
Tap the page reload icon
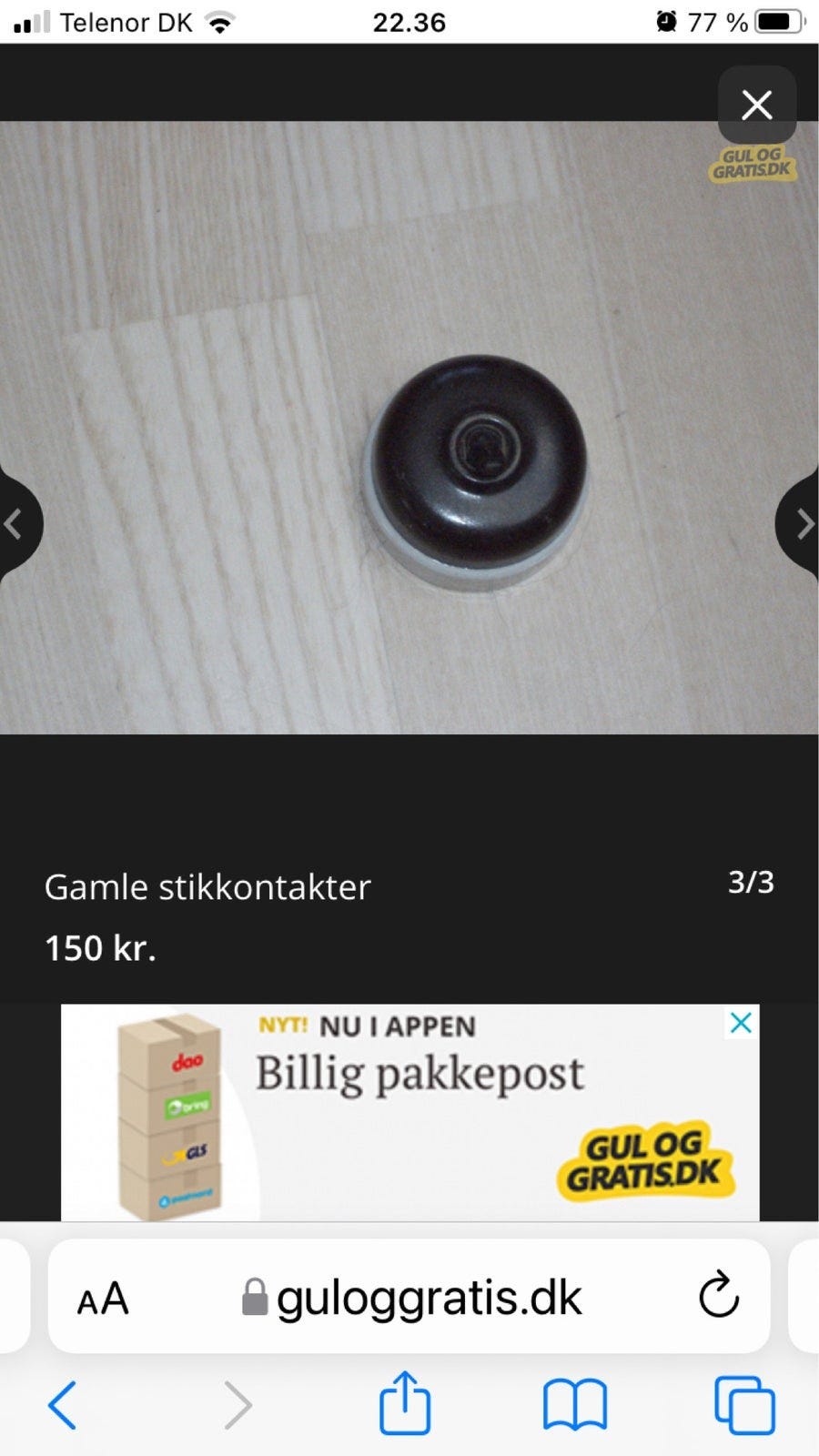pyautogui.click(x=719, y=1297)
